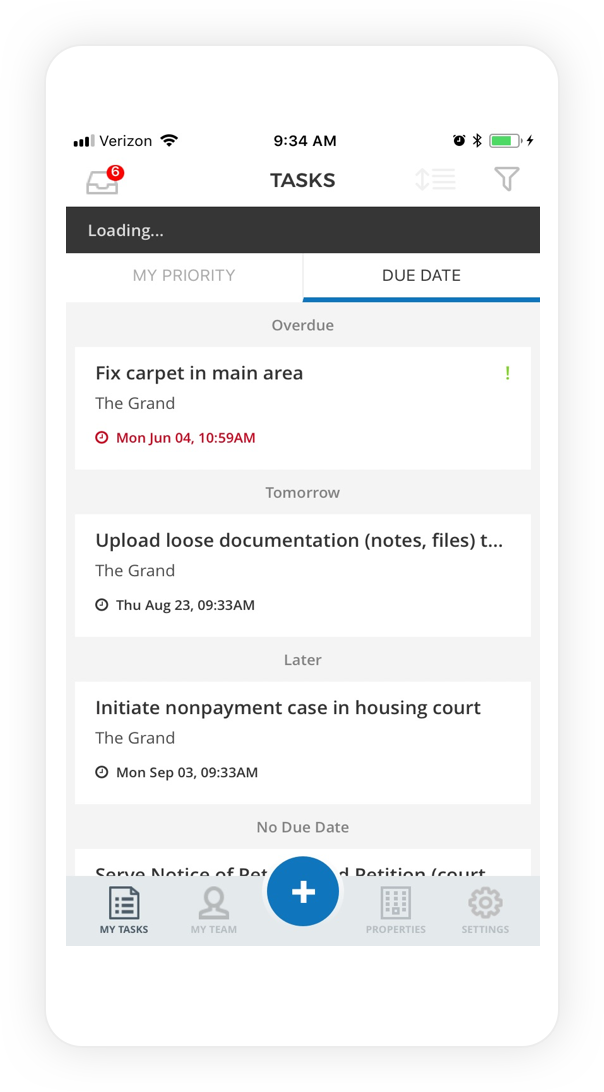Open the filter funnel icon
Image resolution: width=604 pixels, height=1092 pixels.
[x=507, y=180]
